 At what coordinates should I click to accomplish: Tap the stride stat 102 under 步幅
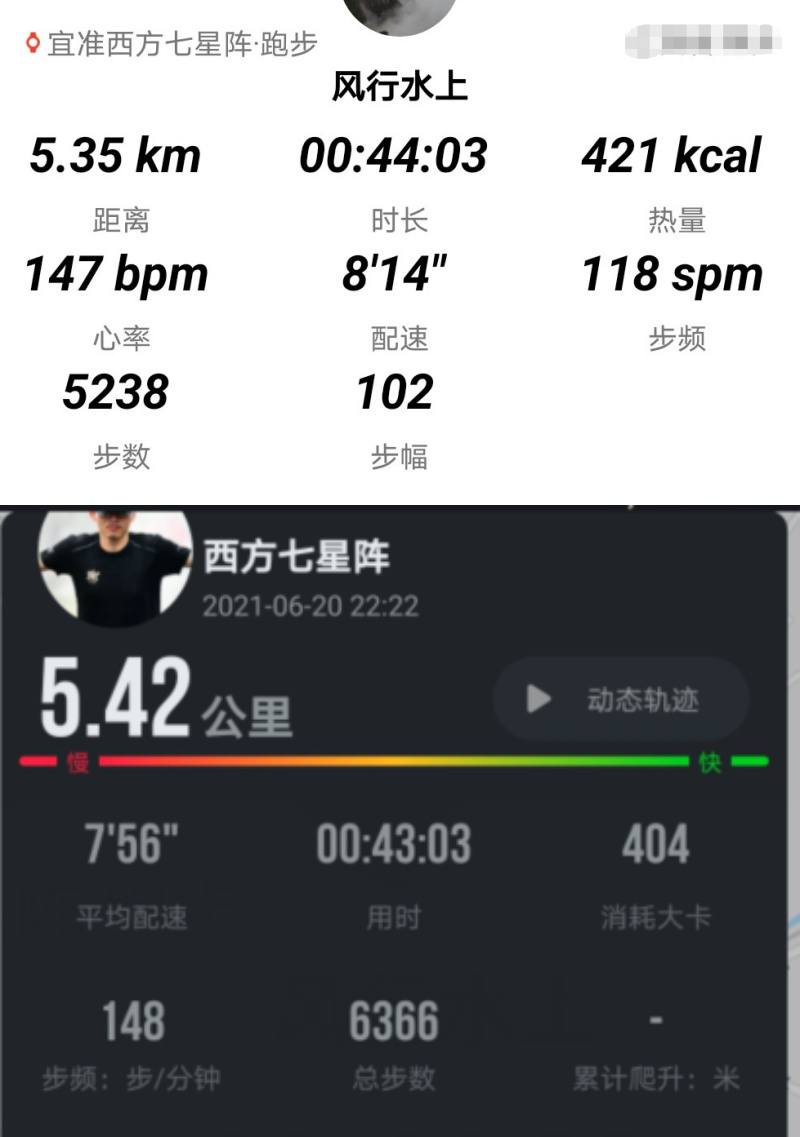tap(394, 394)
